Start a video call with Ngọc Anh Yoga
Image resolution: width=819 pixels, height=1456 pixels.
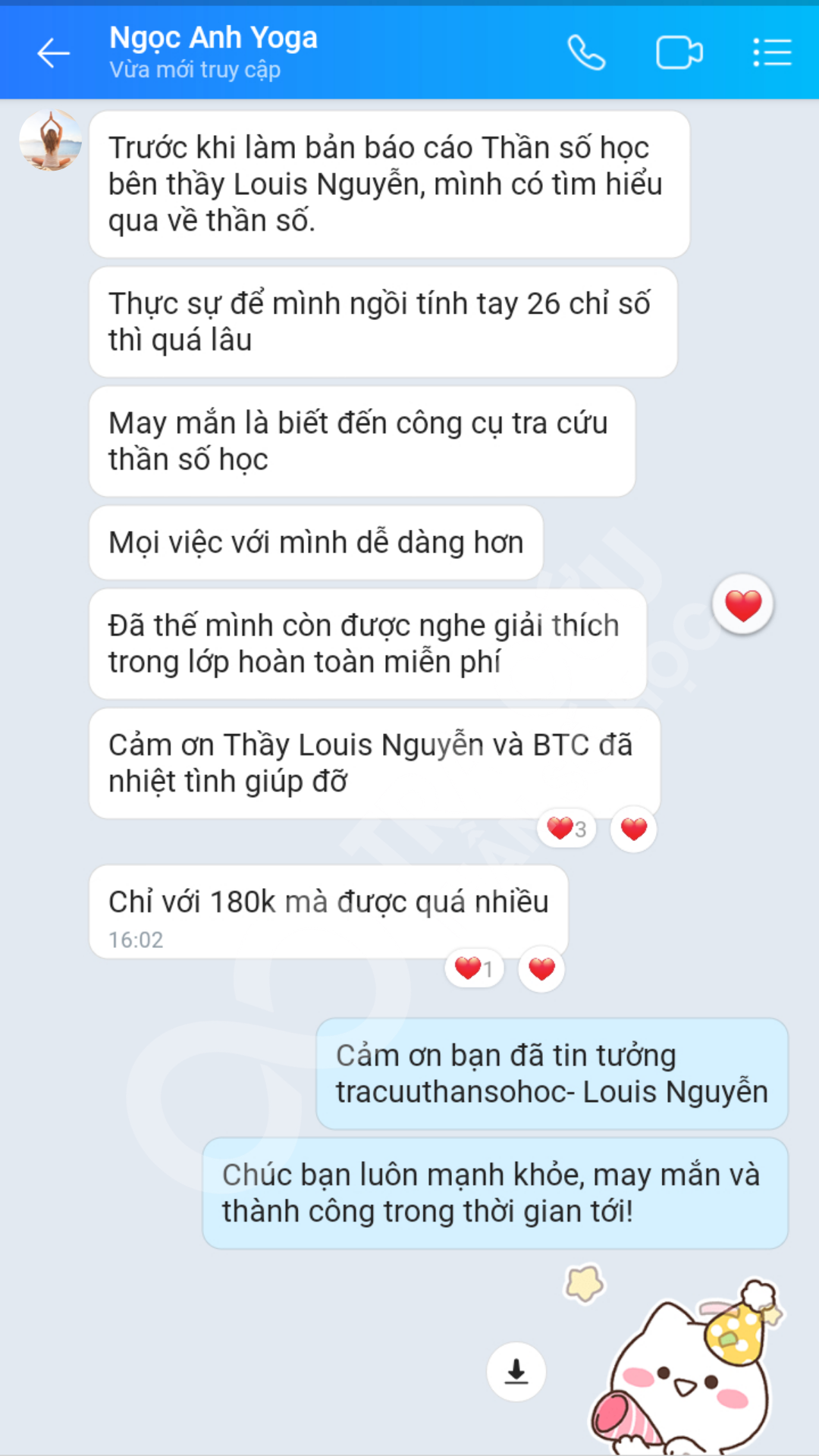click(679, 53)
